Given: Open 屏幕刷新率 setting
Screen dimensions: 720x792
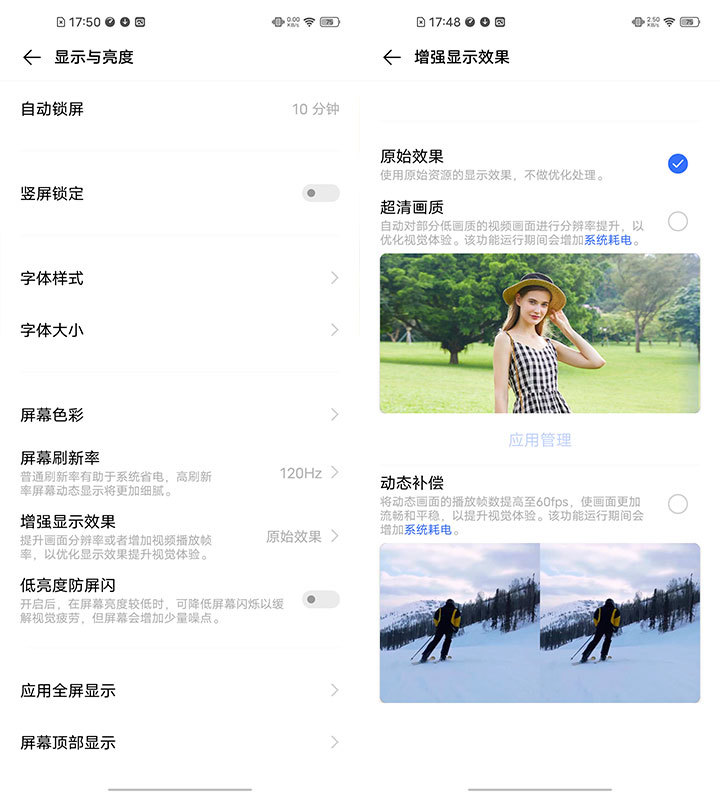Looking at the screenshot, I should click(x=180, y=472).
